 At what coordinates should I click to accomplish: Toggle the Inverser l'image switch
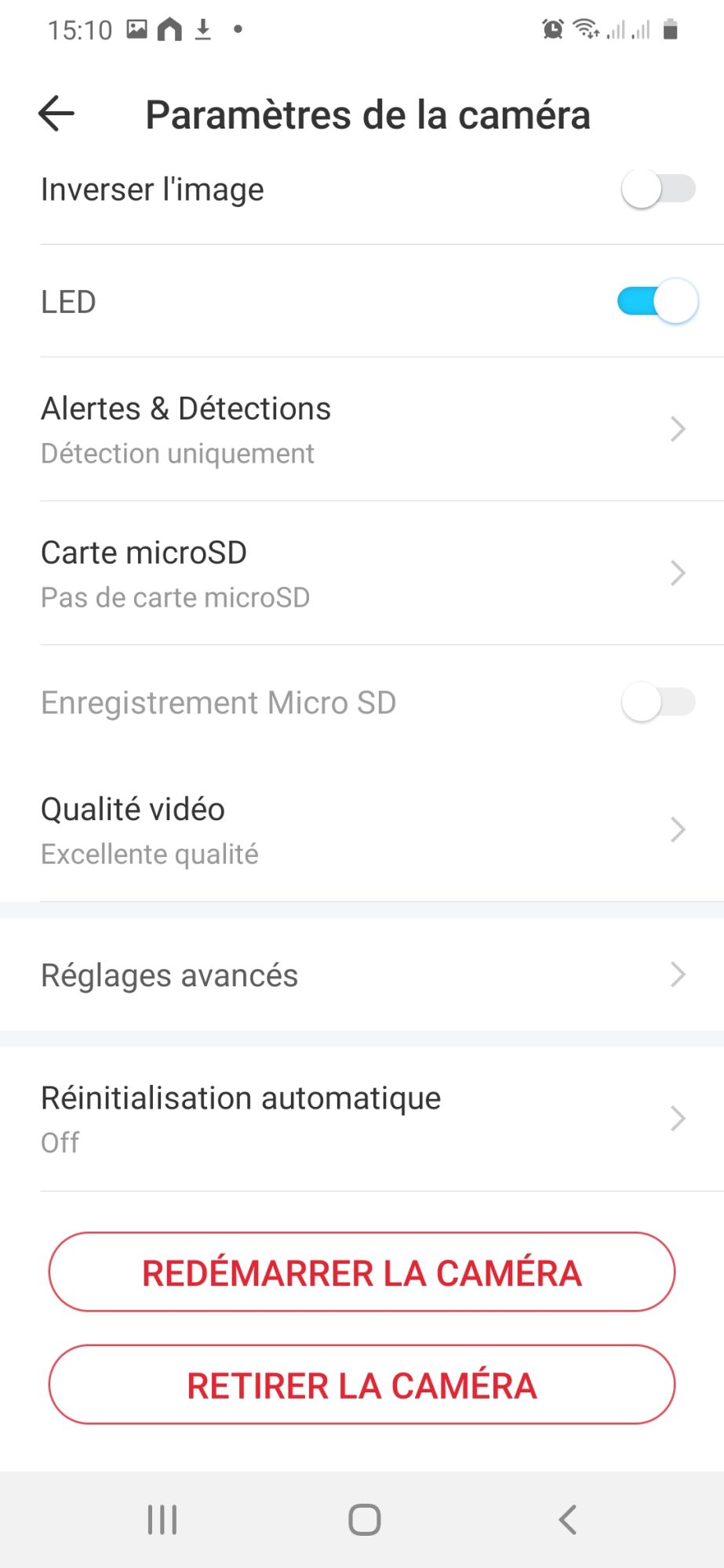(658, 190)
